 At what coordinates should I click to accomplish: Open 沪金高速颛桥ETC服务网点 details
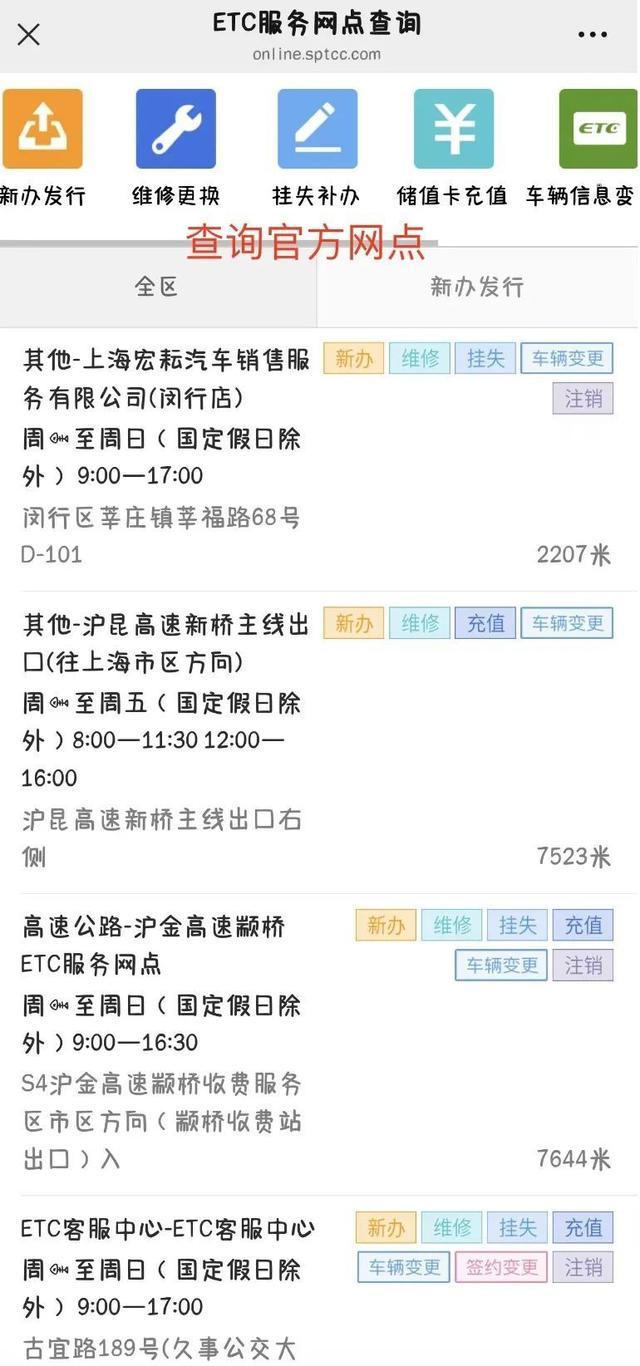point(154,945)
